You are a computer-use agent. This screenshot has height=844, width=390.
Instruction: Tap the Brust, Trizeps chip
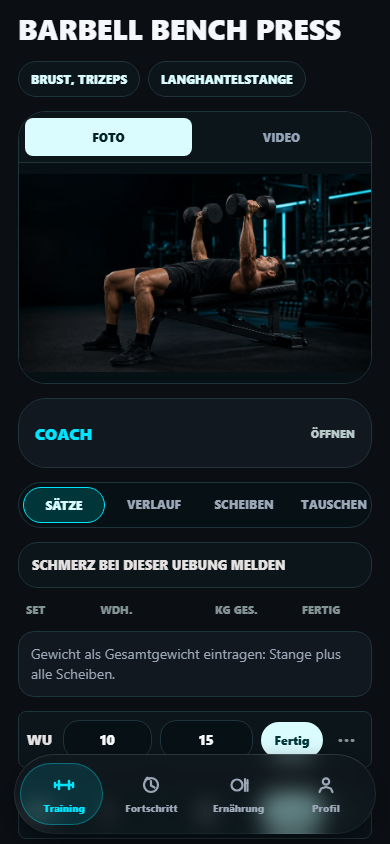tap(79, 80)
